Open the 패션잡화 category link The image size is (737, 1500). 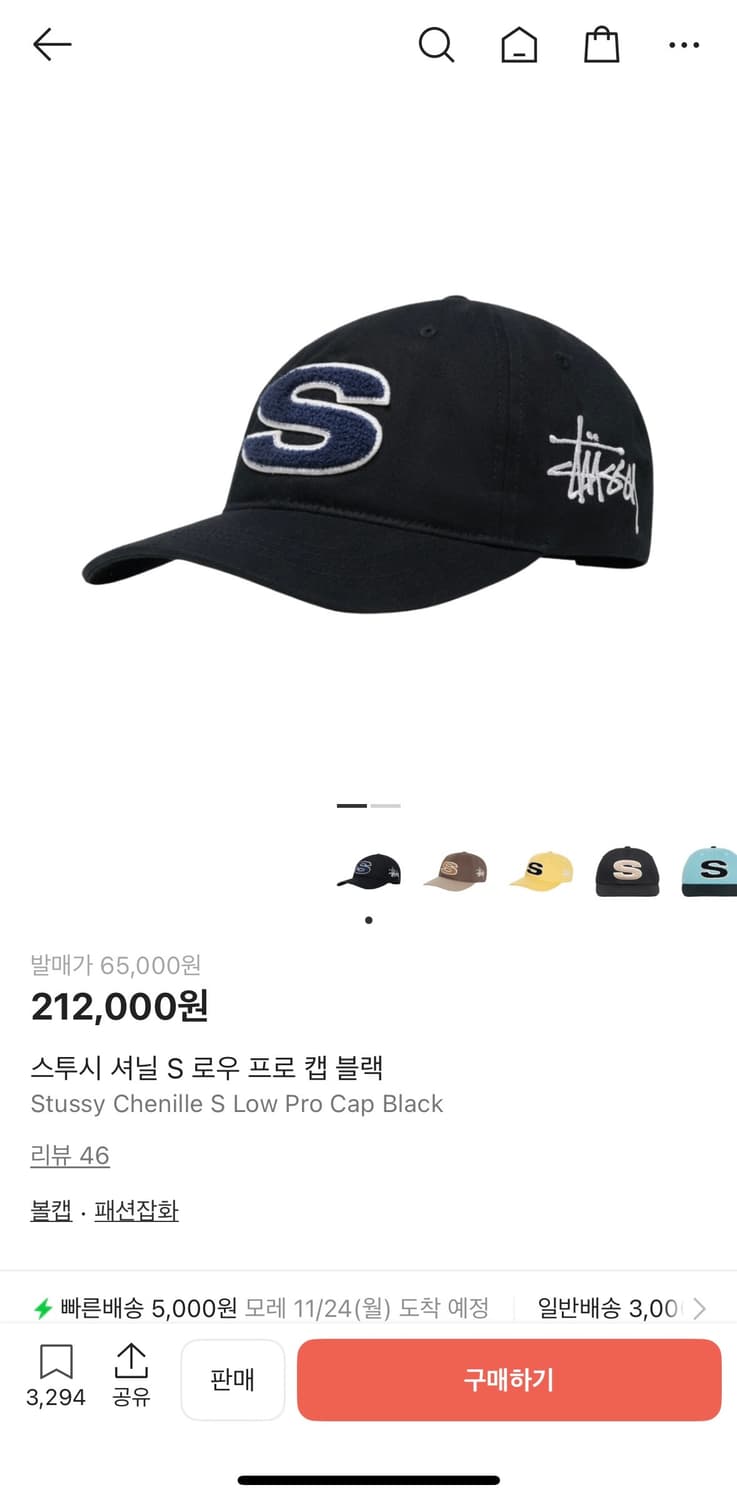click(x=137, y=1210)
